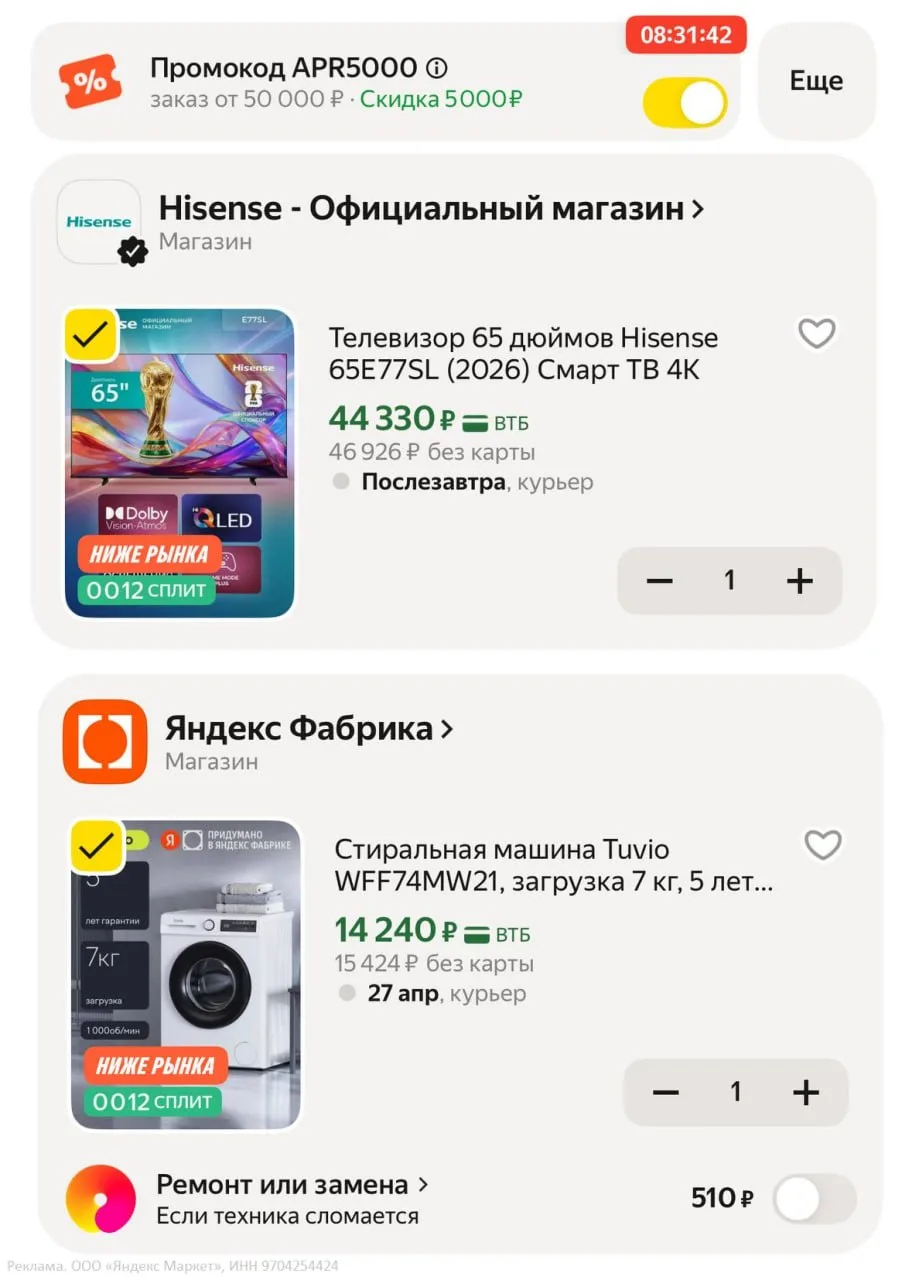Add Hisense TV to favorites
Image resolution: width=902 pixels, height=1280 pixels.
coord(816,333)
